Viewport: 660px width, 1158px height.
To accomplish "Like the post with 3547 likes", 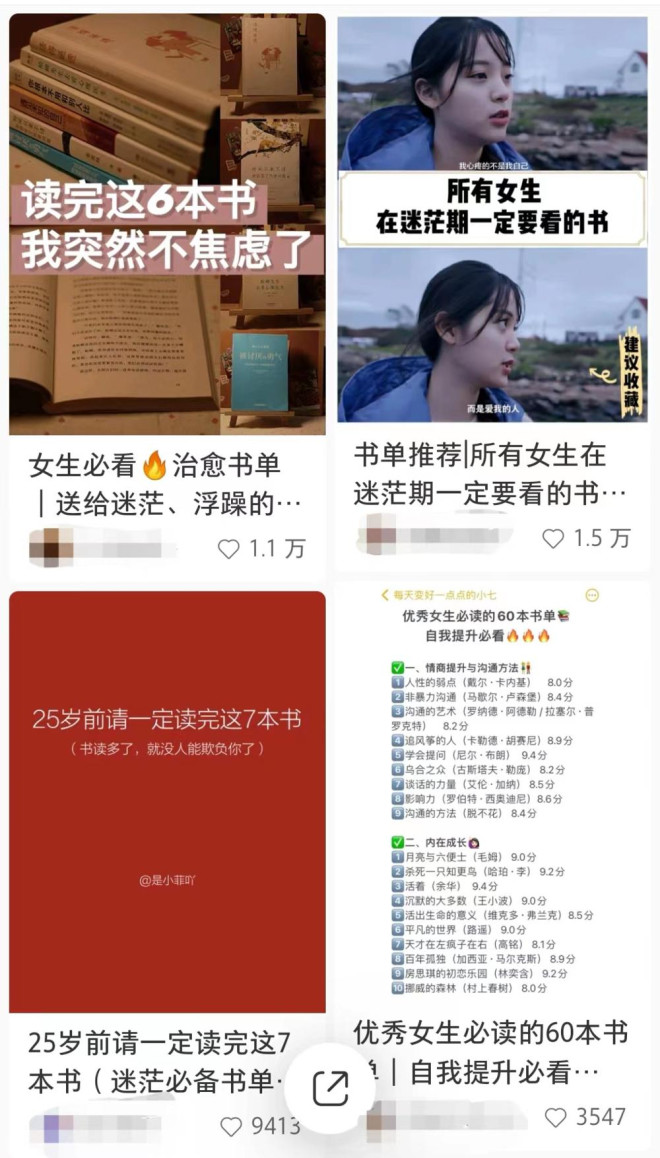I will (556, 1116).
